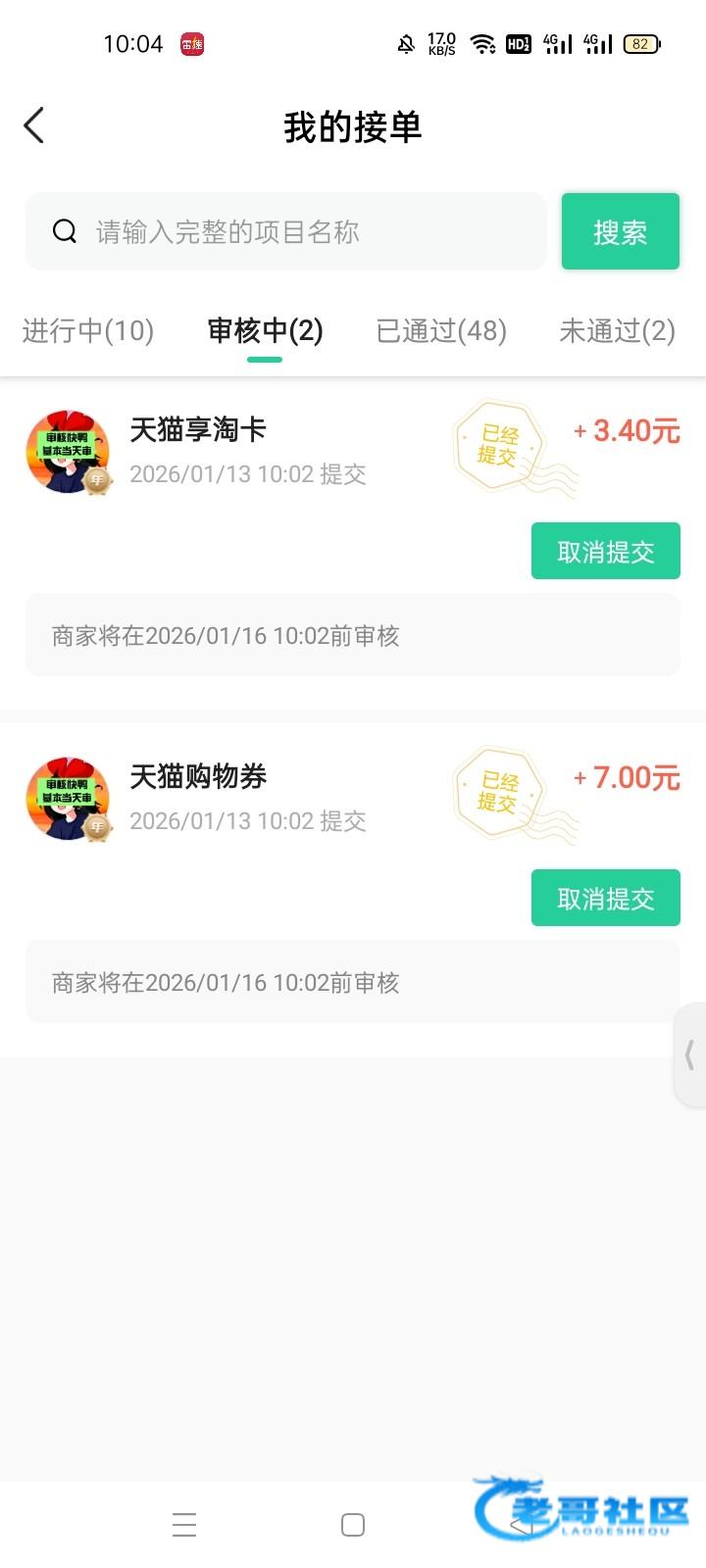The height and width of the screenshot is (1568, 706).
Task: Open recent apps from the navigation bar
Action: click(x=184, y=1525)
